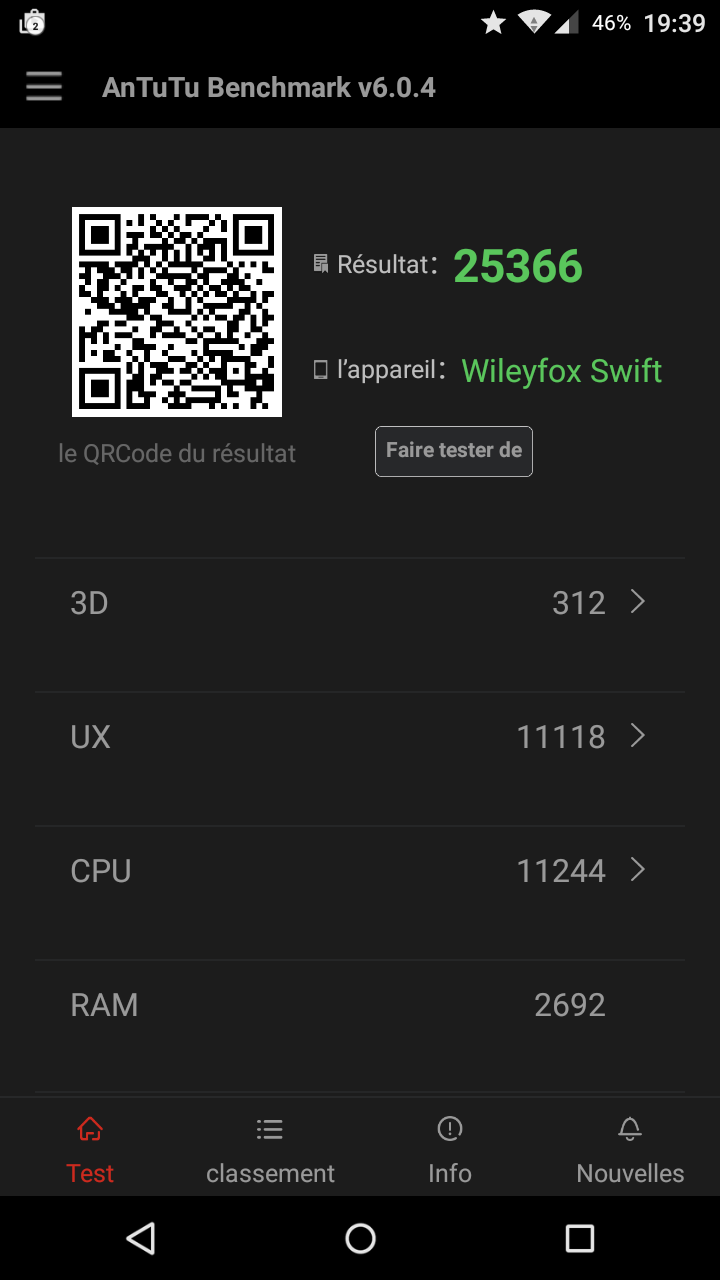This screenshot has width=720, height=1280.
Task: Go to the Info tab
Action: [450, 1150]
